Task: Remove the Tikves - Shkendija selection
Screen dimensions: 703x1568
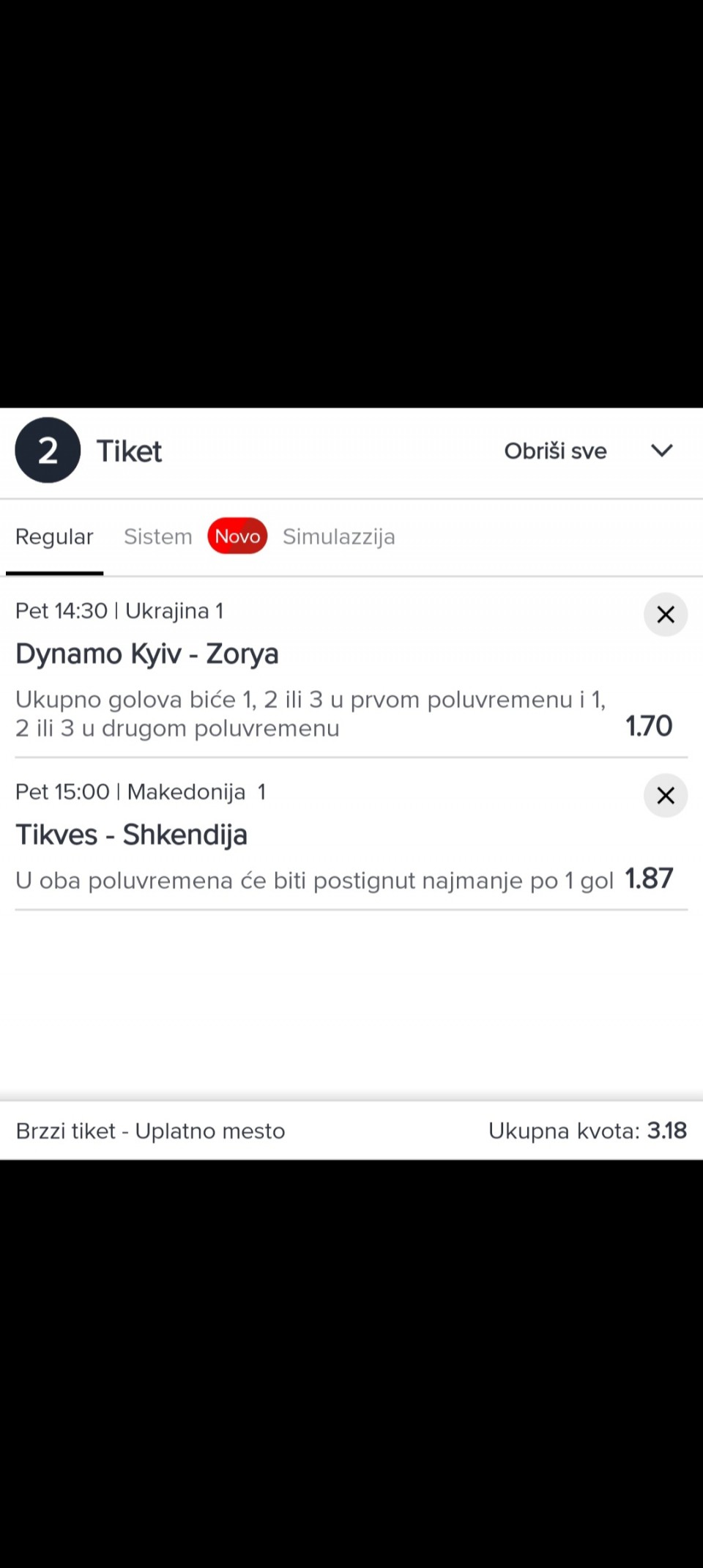Action: coord(665,796)
